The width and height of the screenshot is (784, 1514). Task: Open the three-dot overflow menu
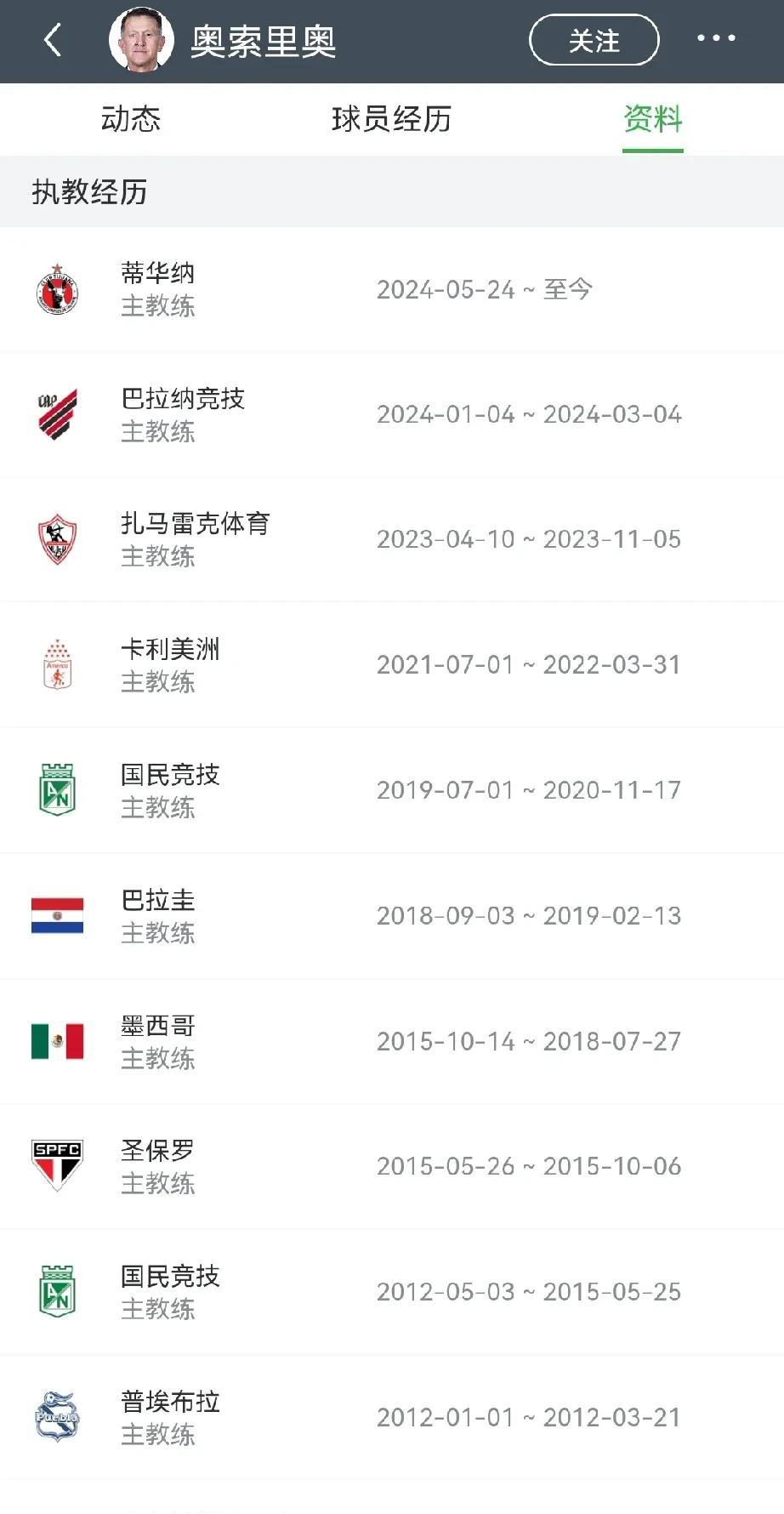[716, 38]
